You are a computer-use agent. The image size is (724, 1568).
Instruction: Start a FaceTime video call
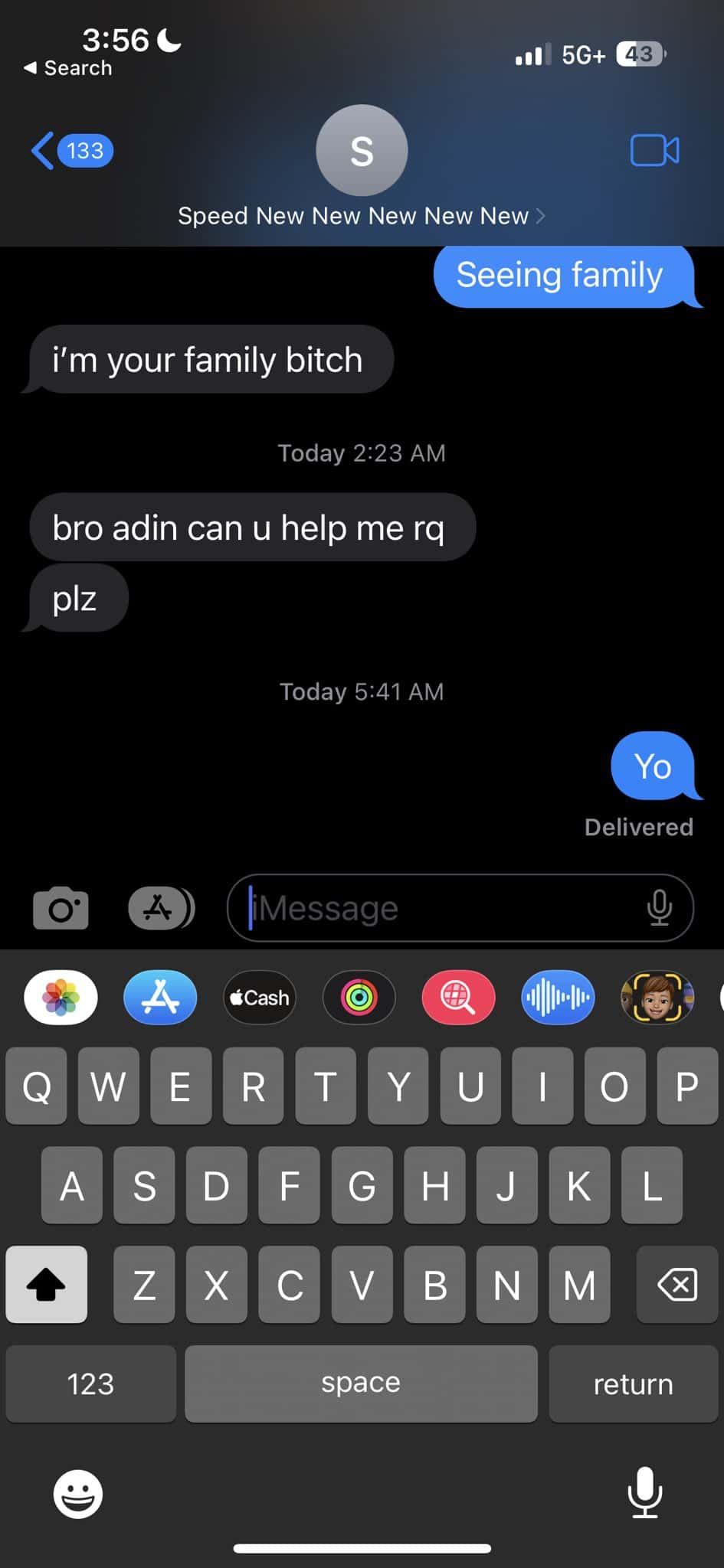coord(655,150)
